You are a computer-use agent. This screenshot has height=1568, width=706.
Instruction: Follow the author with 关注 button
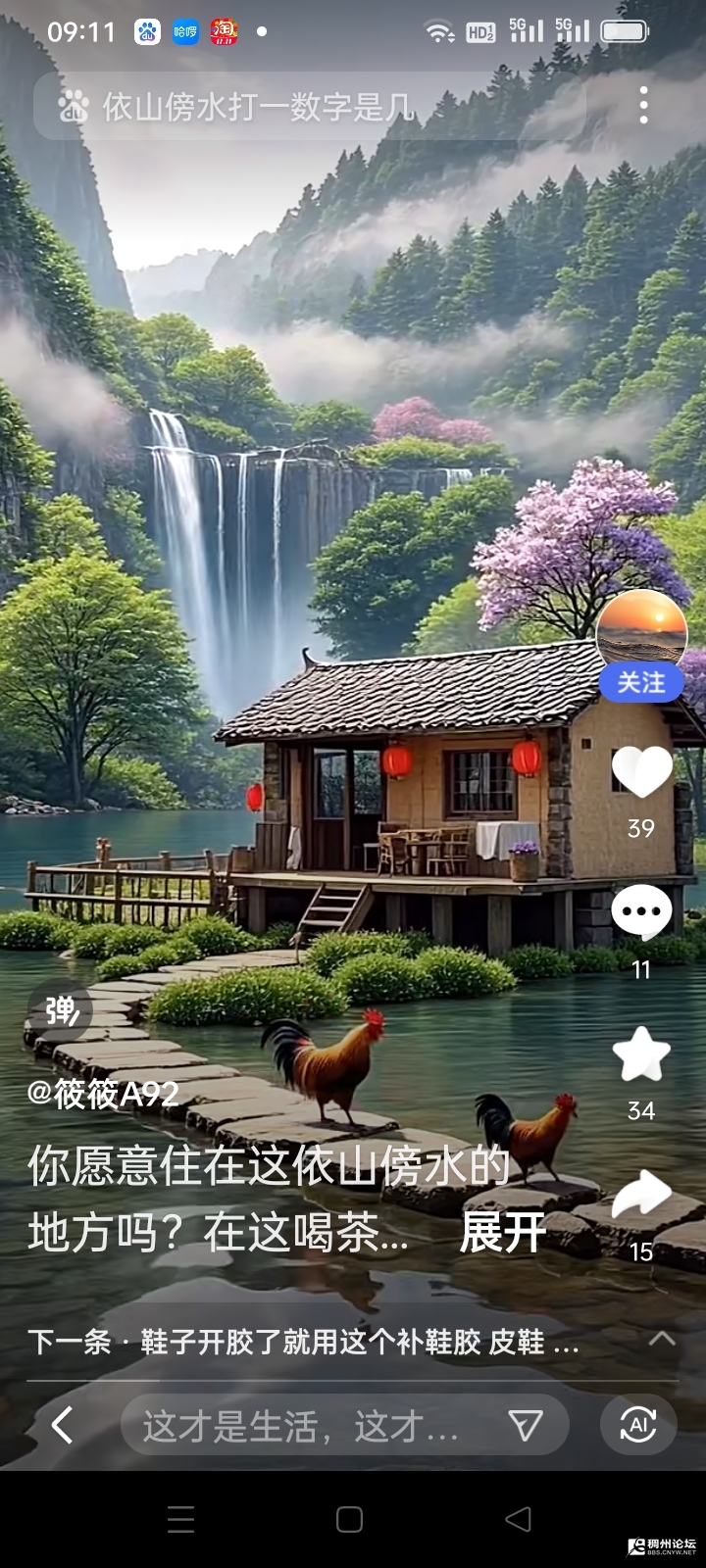641,683
